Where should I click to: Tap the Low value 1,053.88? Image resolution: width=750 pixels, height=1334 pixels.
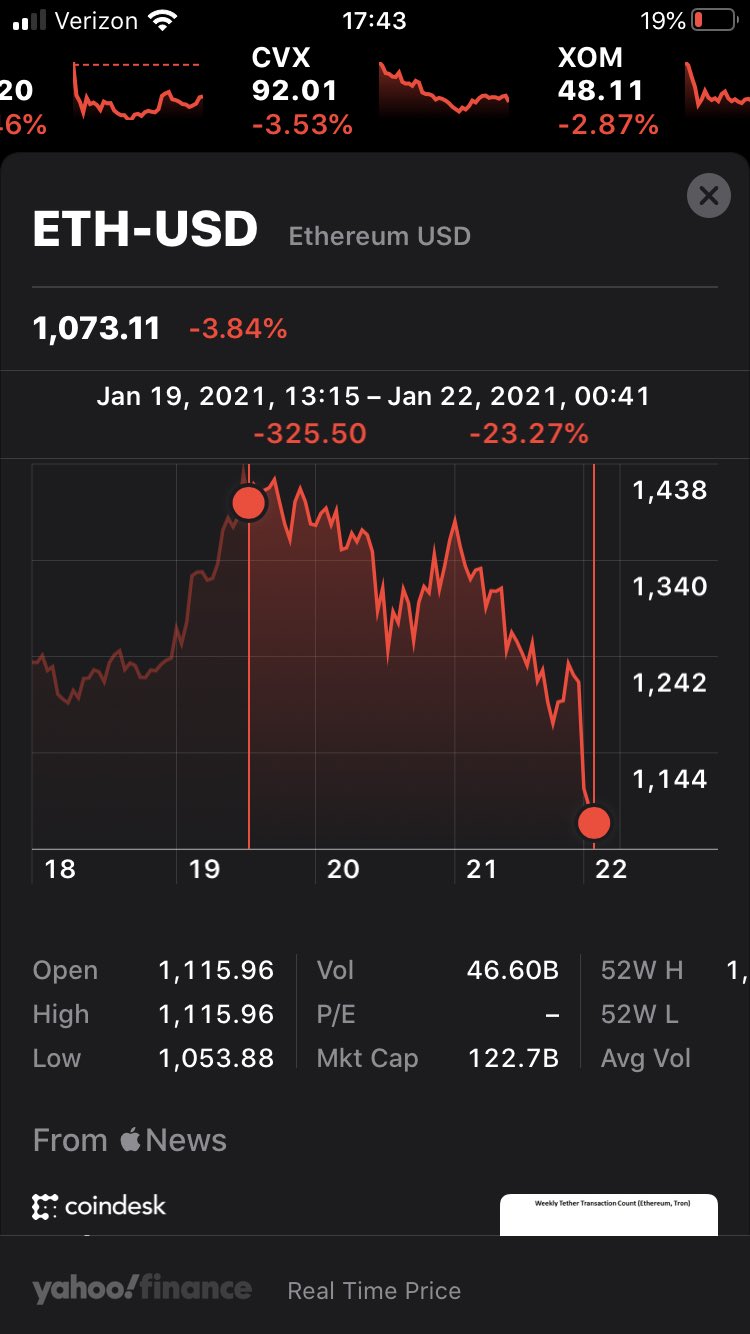pyautogui.click(x=215, y=1057)
